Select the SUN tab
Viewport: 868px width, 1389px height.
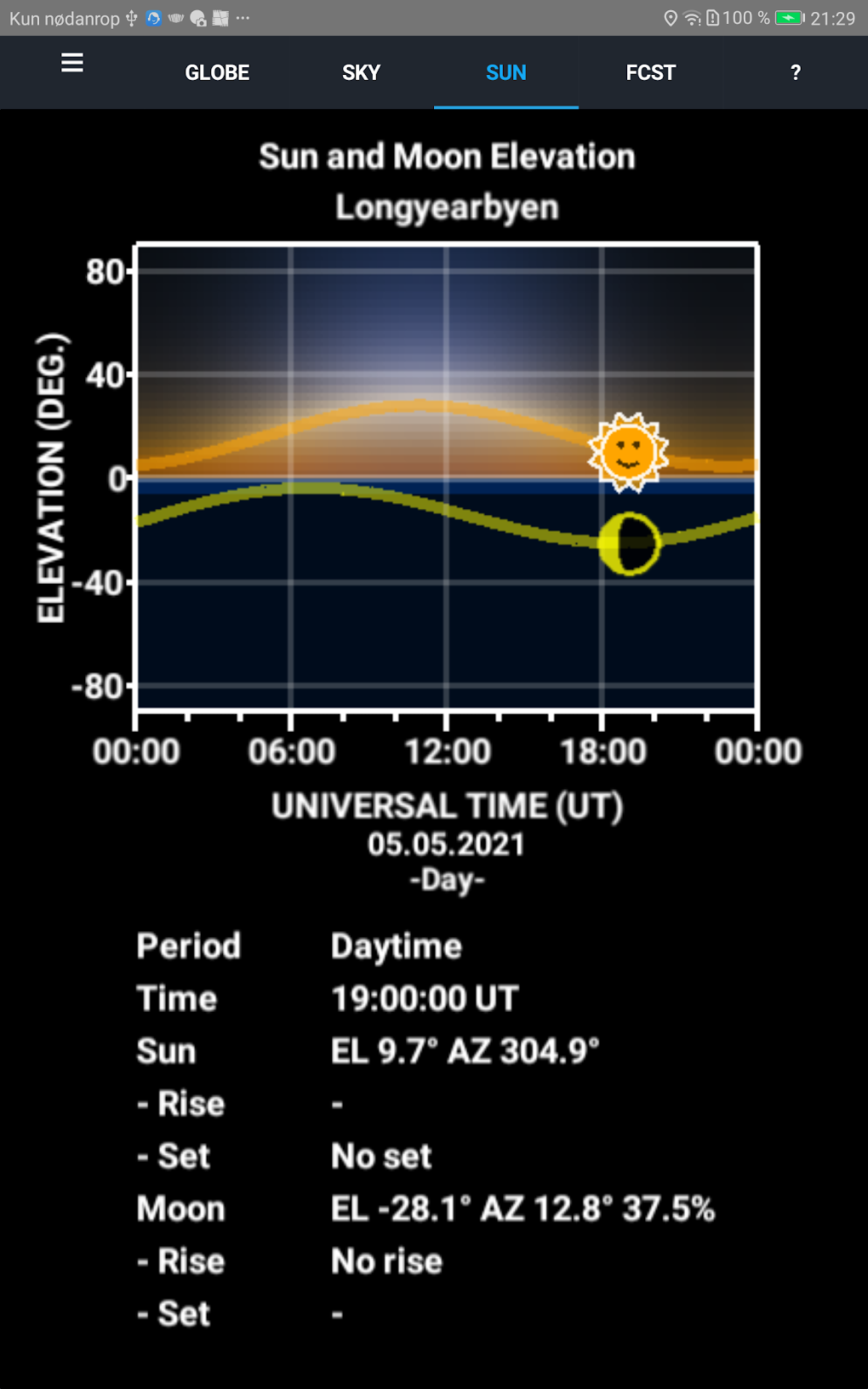[506, 72]
